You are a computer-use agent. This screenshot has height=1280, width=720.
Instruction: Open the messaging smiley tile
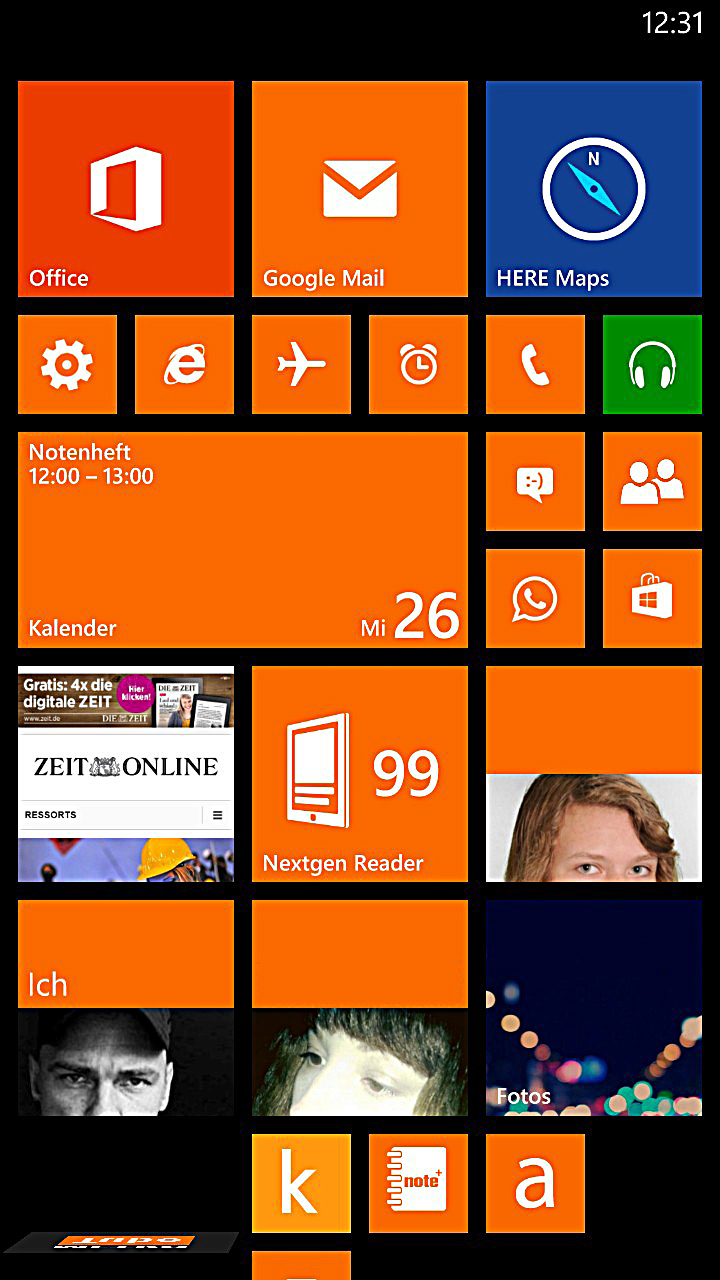point(535,481)
